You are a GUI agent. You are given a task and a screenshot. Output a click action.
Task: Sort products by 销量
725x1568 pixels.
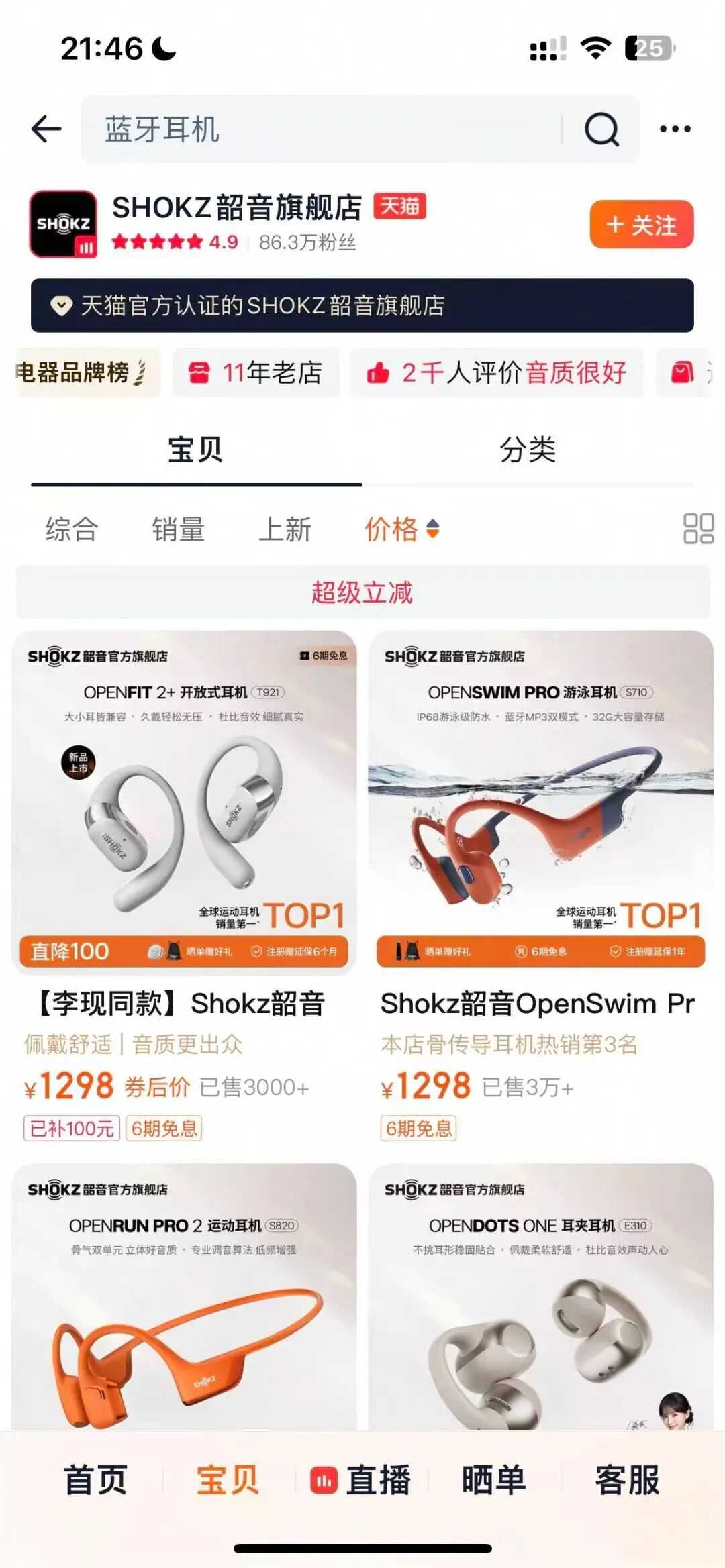[x=178, y=529]
